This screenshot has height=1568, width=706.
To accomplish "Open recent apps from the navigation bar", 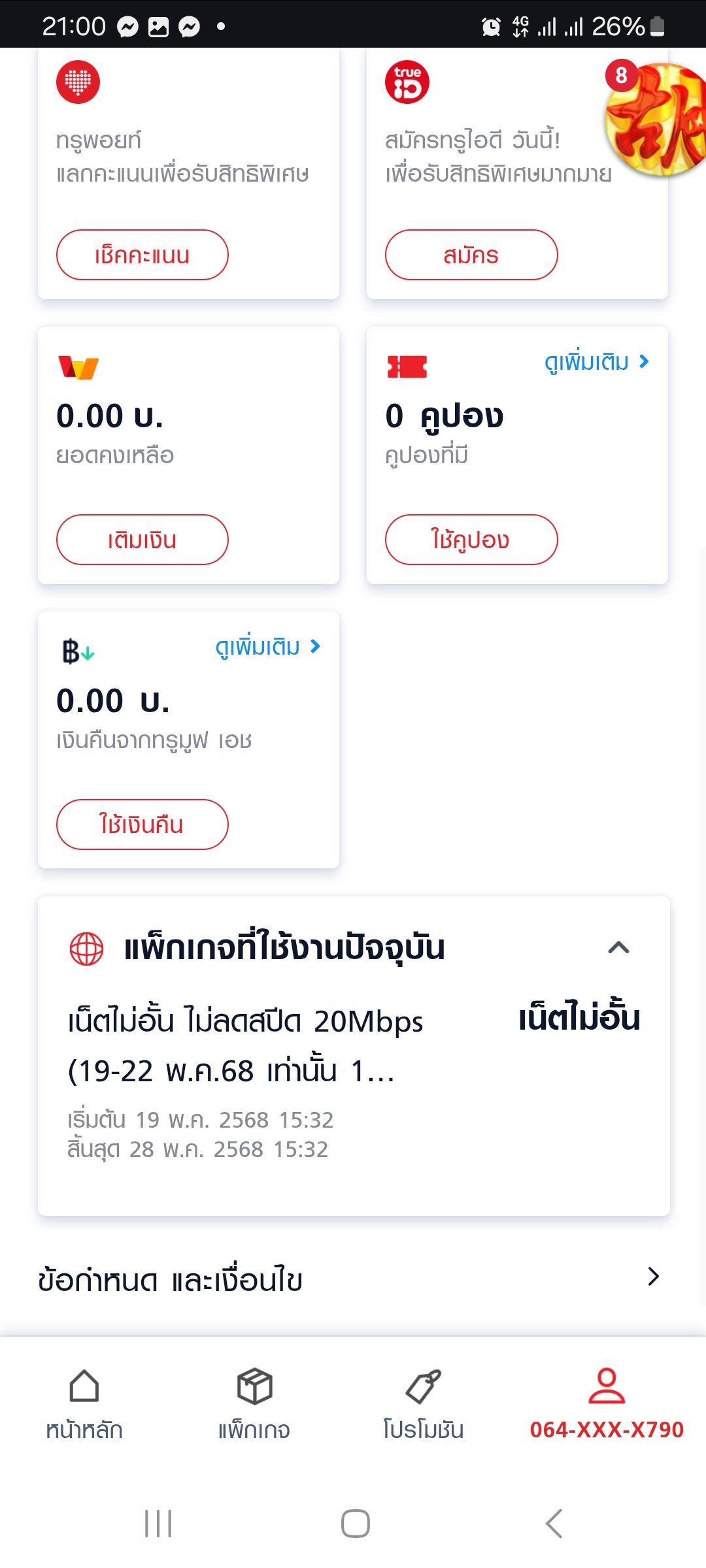I will [158, 1524].
